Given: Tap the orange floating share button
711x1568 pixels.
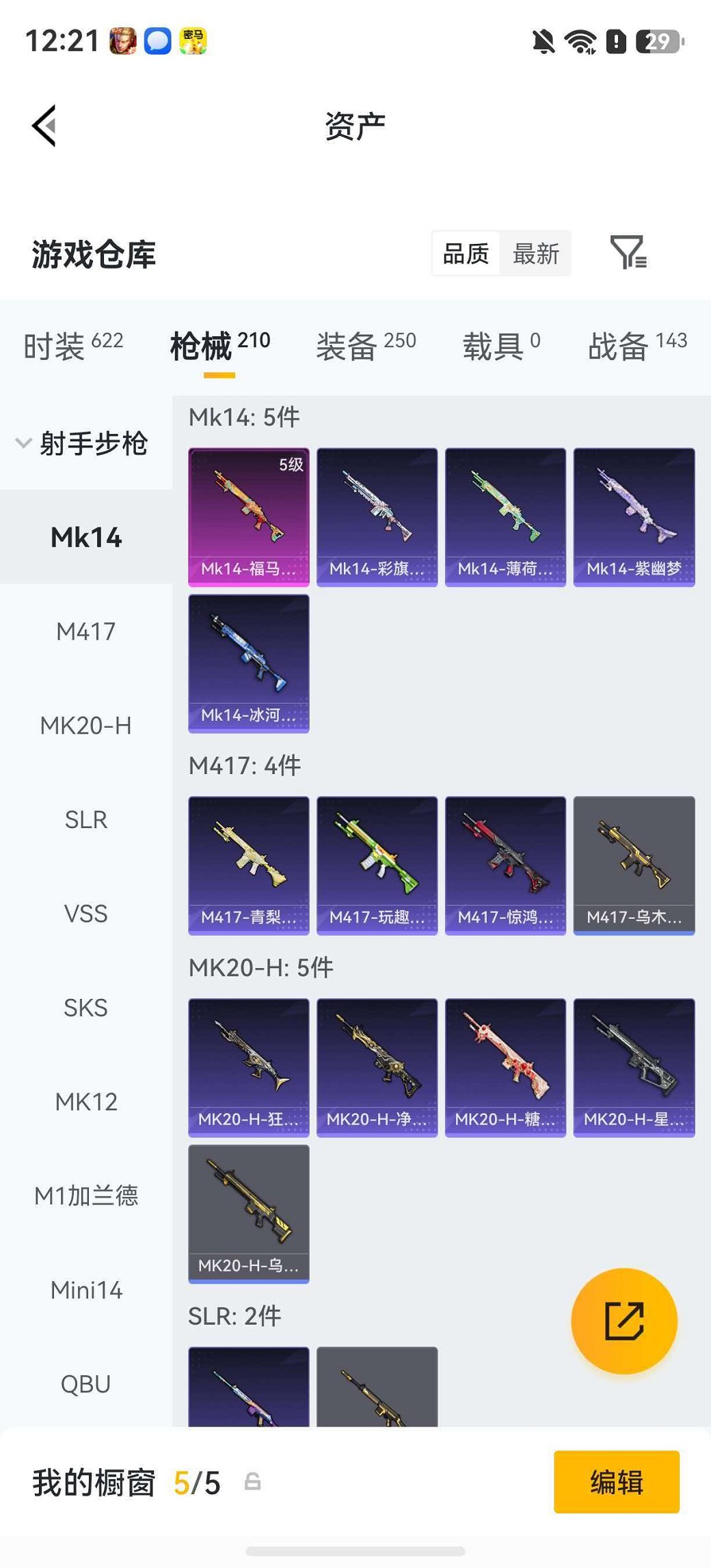Looking at the screenshot, I should (624, 1321).
